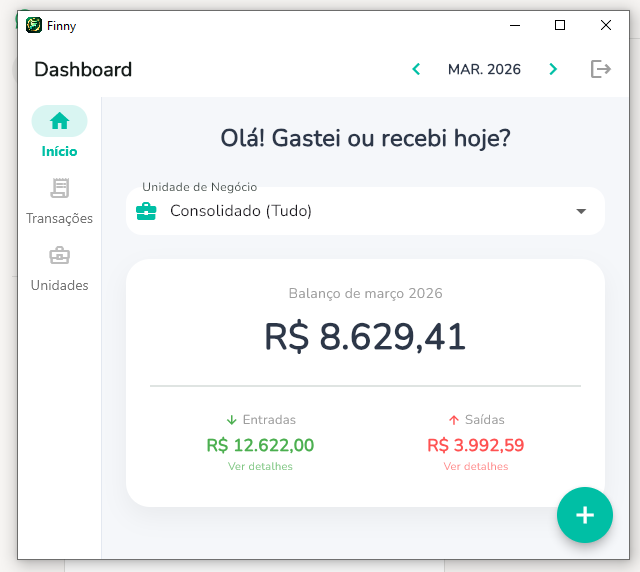Switch to the Início tab

(x=59, y=132)
